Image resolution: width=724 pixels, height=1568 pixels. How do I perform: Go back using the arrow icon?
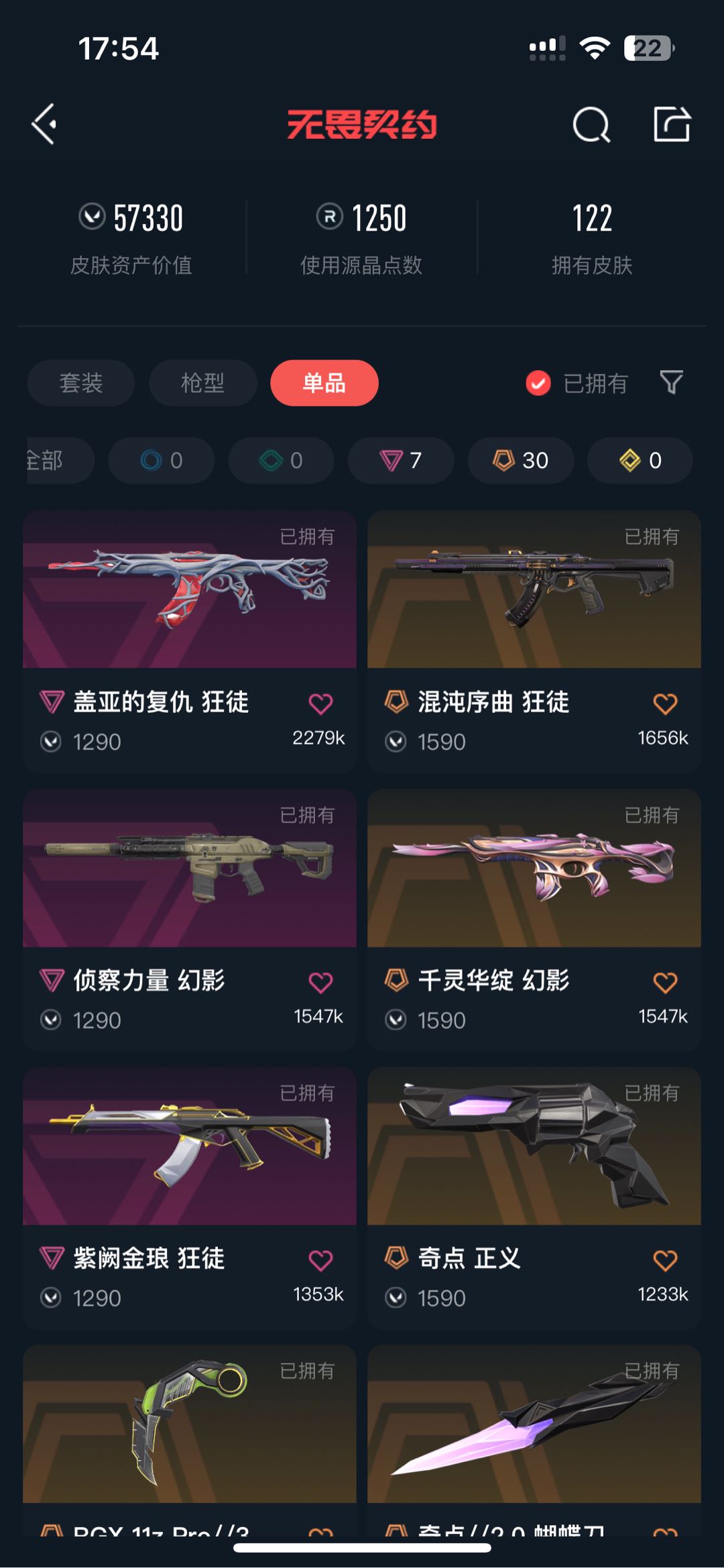click(44, 124)
